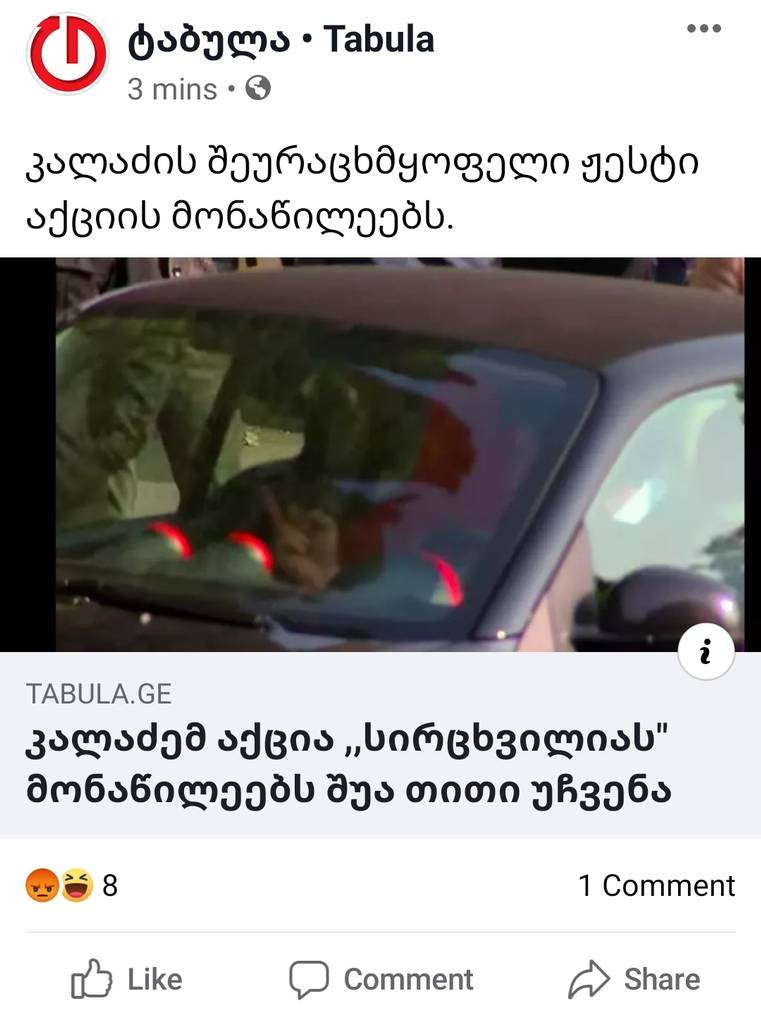
Task: Open the TABULA.GE article headline
Action: pos(348,766)
